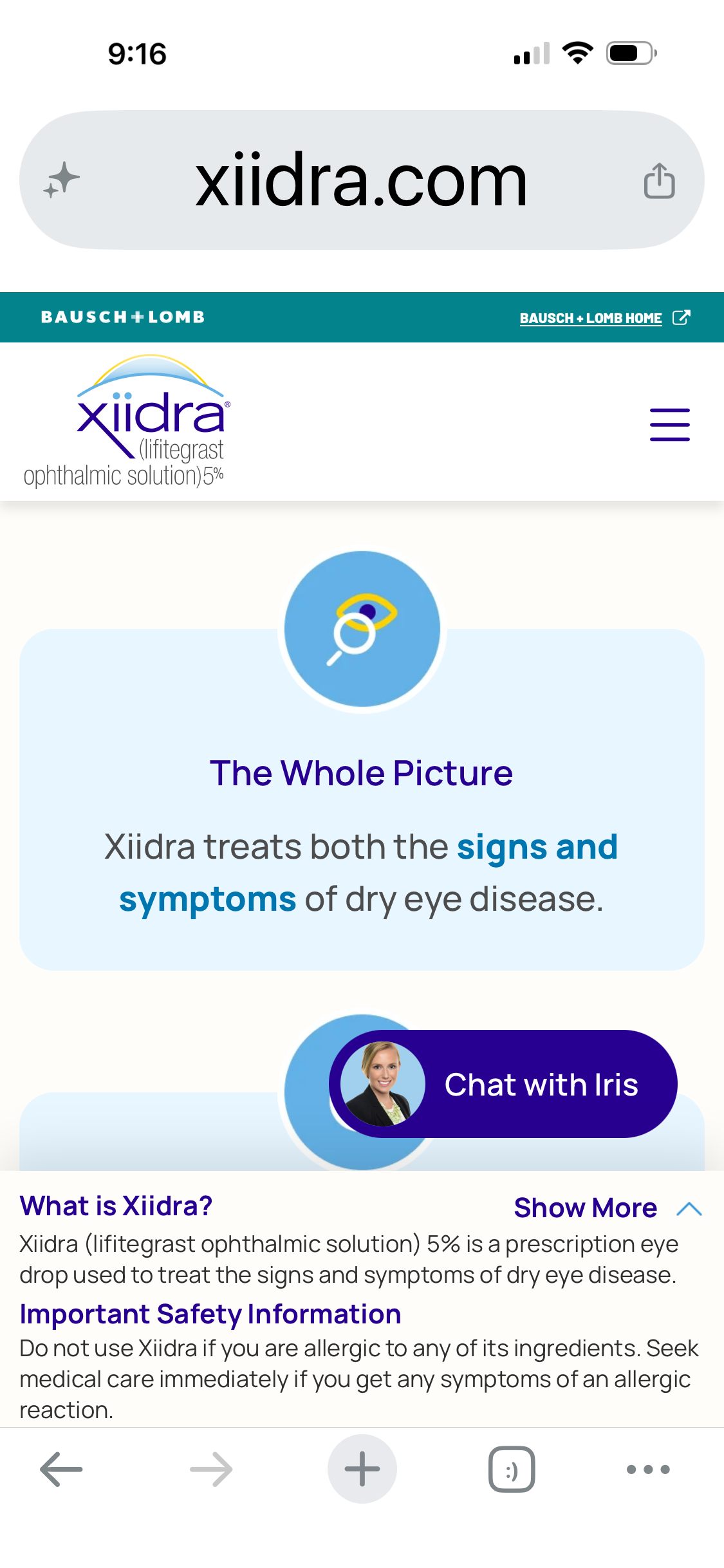This screenshot has height=1568, width=724.
Task: Start a chat with Iris
Action: [x=503, y=1084]
